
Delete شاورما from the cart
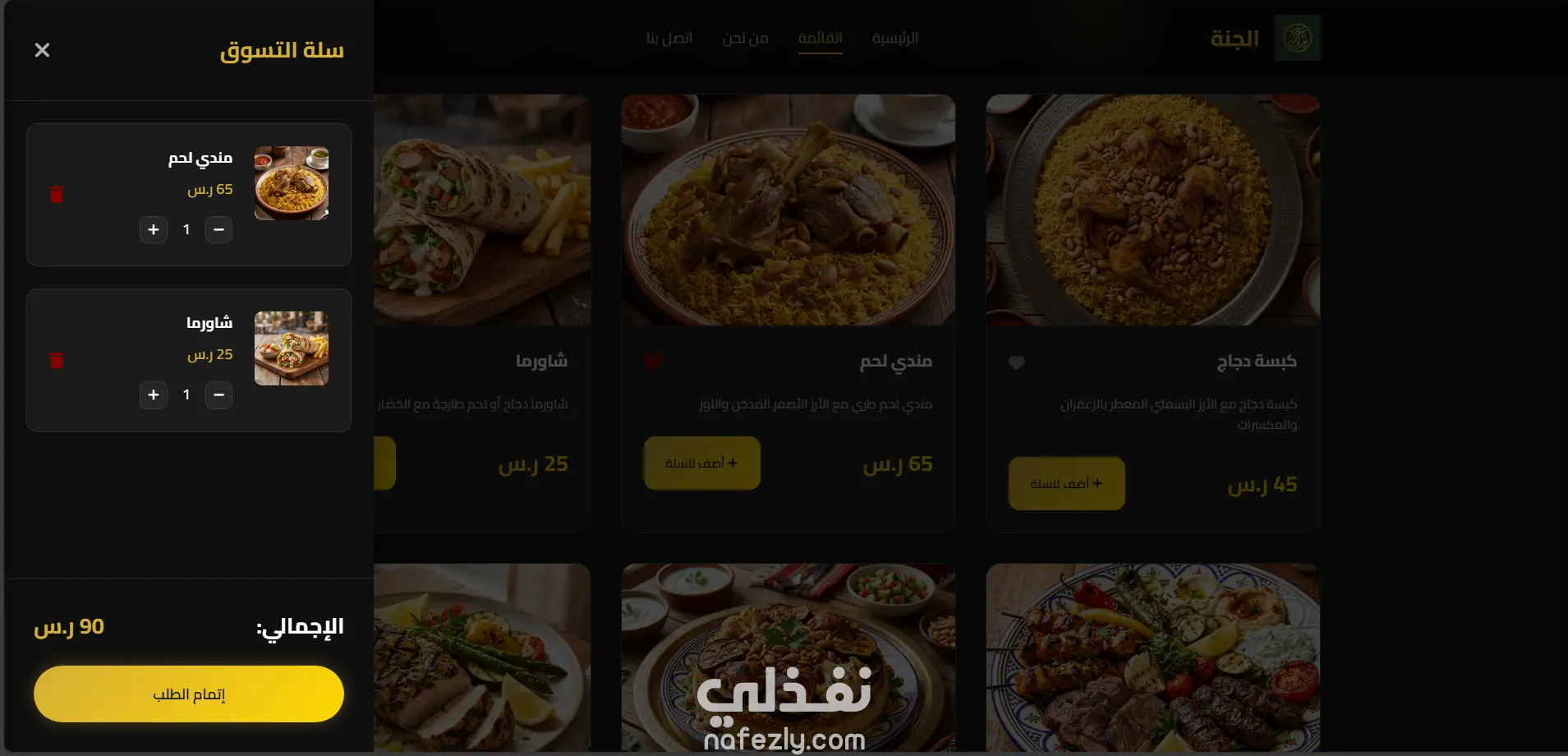(57, 360)
